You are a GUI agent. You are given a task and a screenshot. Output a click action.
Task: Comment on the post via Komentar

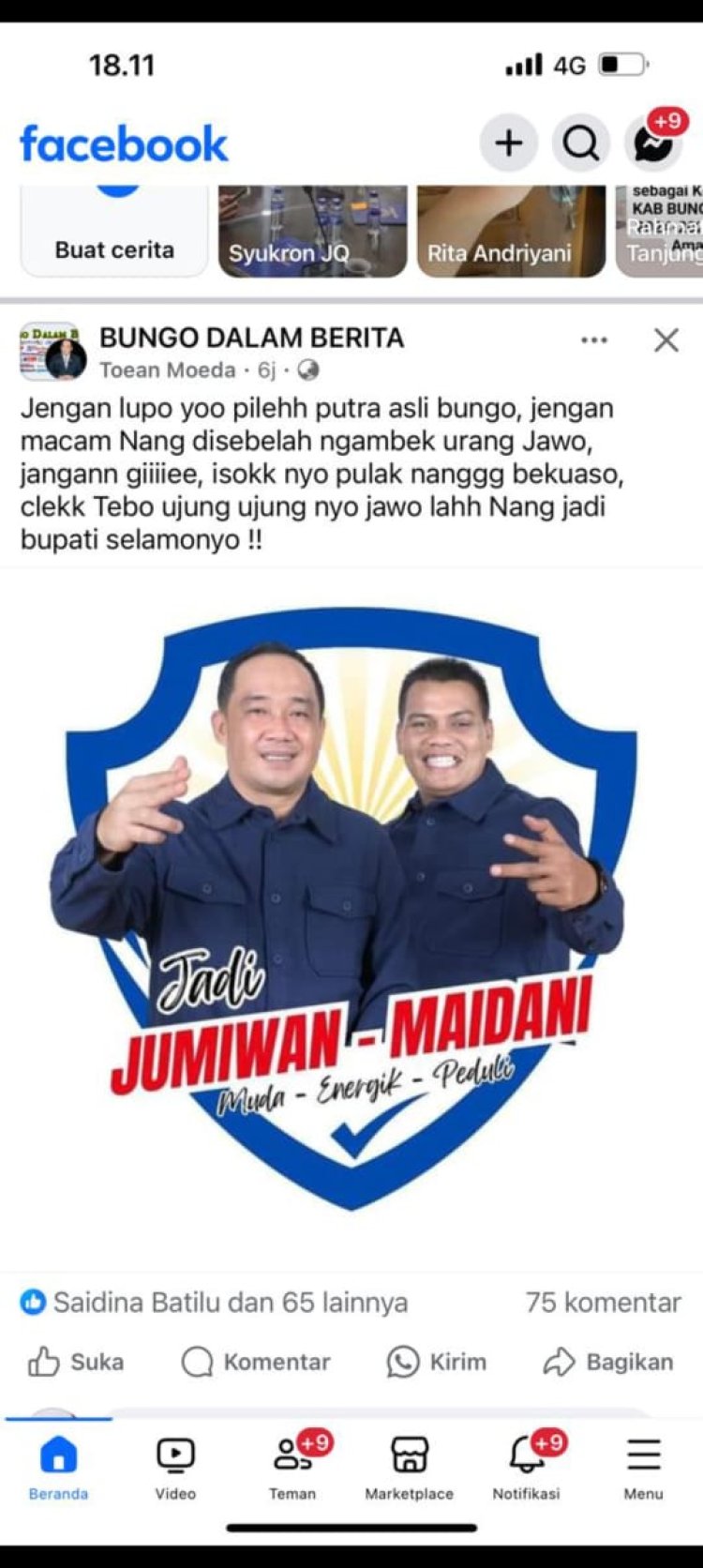pos(256,1362)
